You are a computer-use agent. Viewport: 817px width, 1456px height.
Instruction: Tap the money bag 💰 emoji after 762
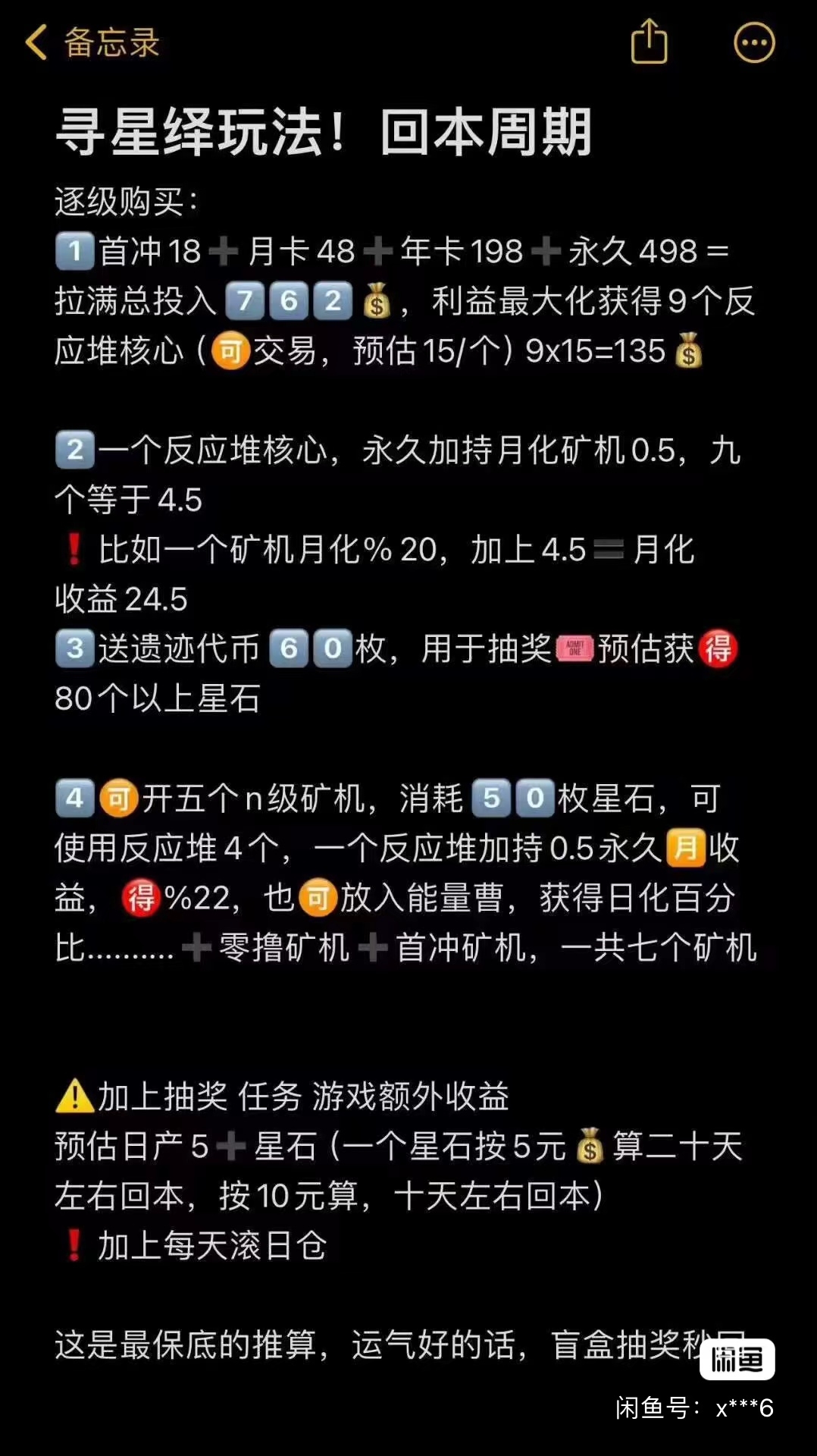[x=376, y=302]
